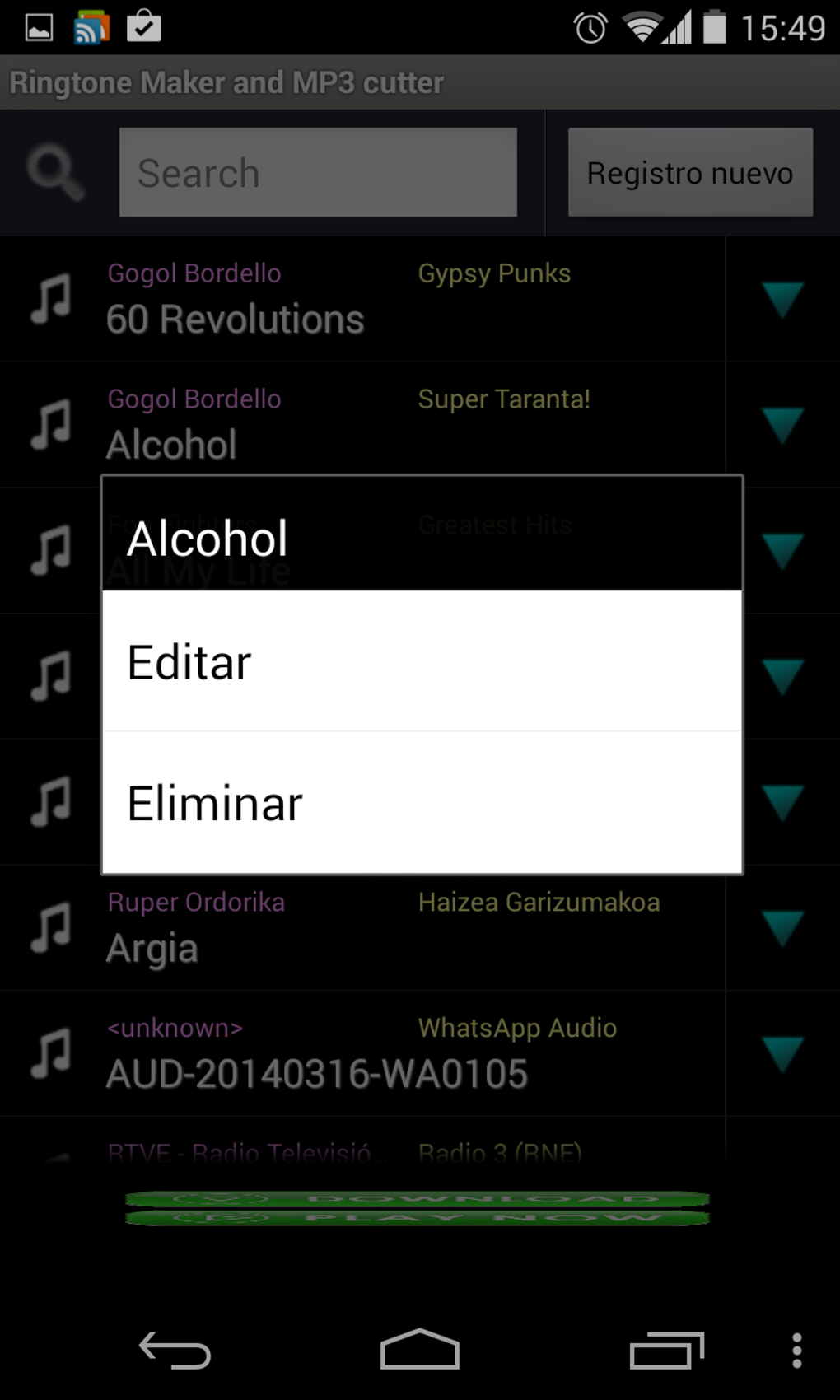Choose Eliminar to delete Alcohol
The width and height of the screenshot is (840, 1400).
click(422, 803)
